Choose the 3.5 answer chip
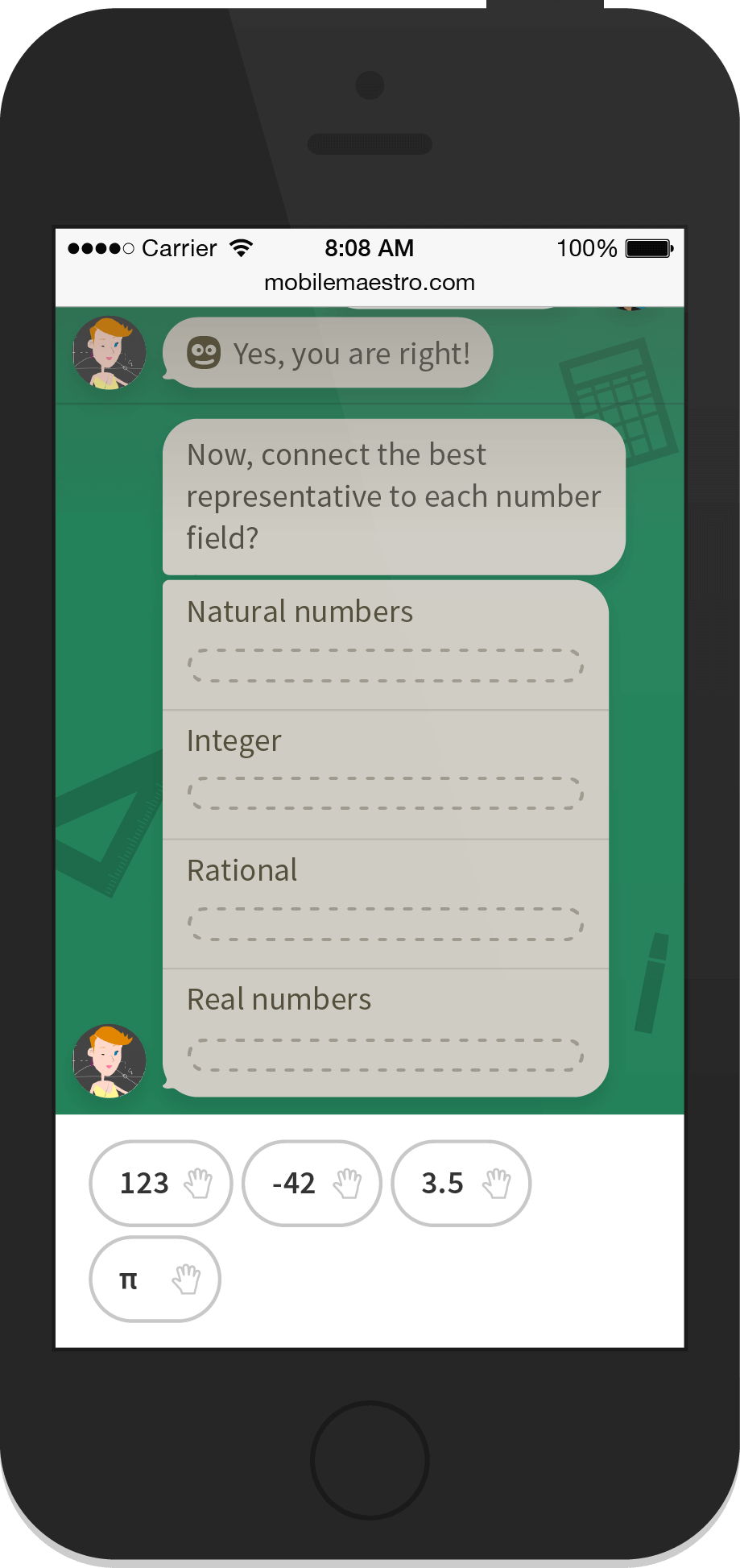740x1568 pixels. pyautogui.click(x=461, y=1183)
